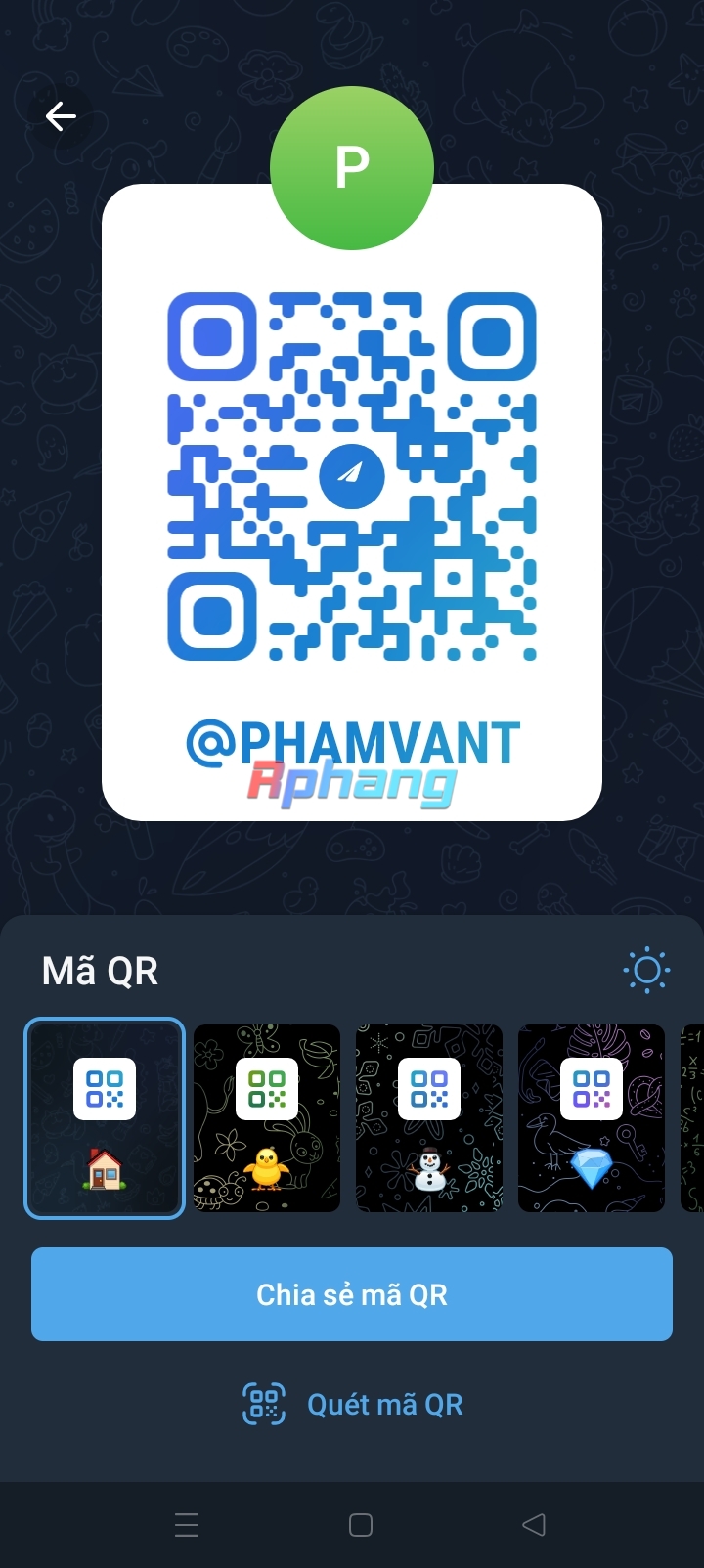The image size is (704, 1568).
Task: Tap the Chia sẻ mã QR button
Action: 352,1294
